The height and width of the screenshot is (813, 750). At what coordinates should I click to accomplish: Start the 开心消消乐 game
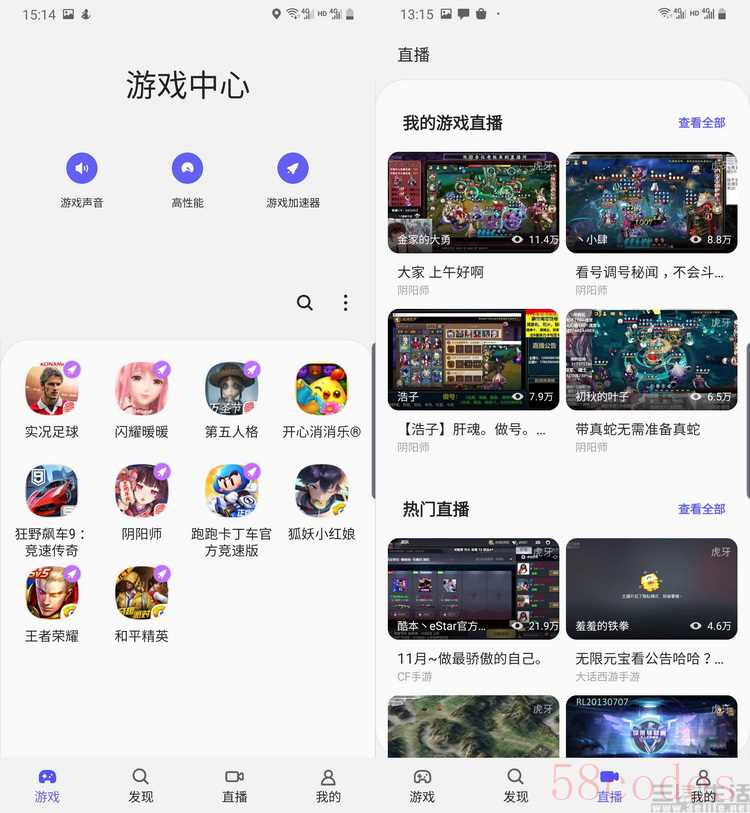321,389
